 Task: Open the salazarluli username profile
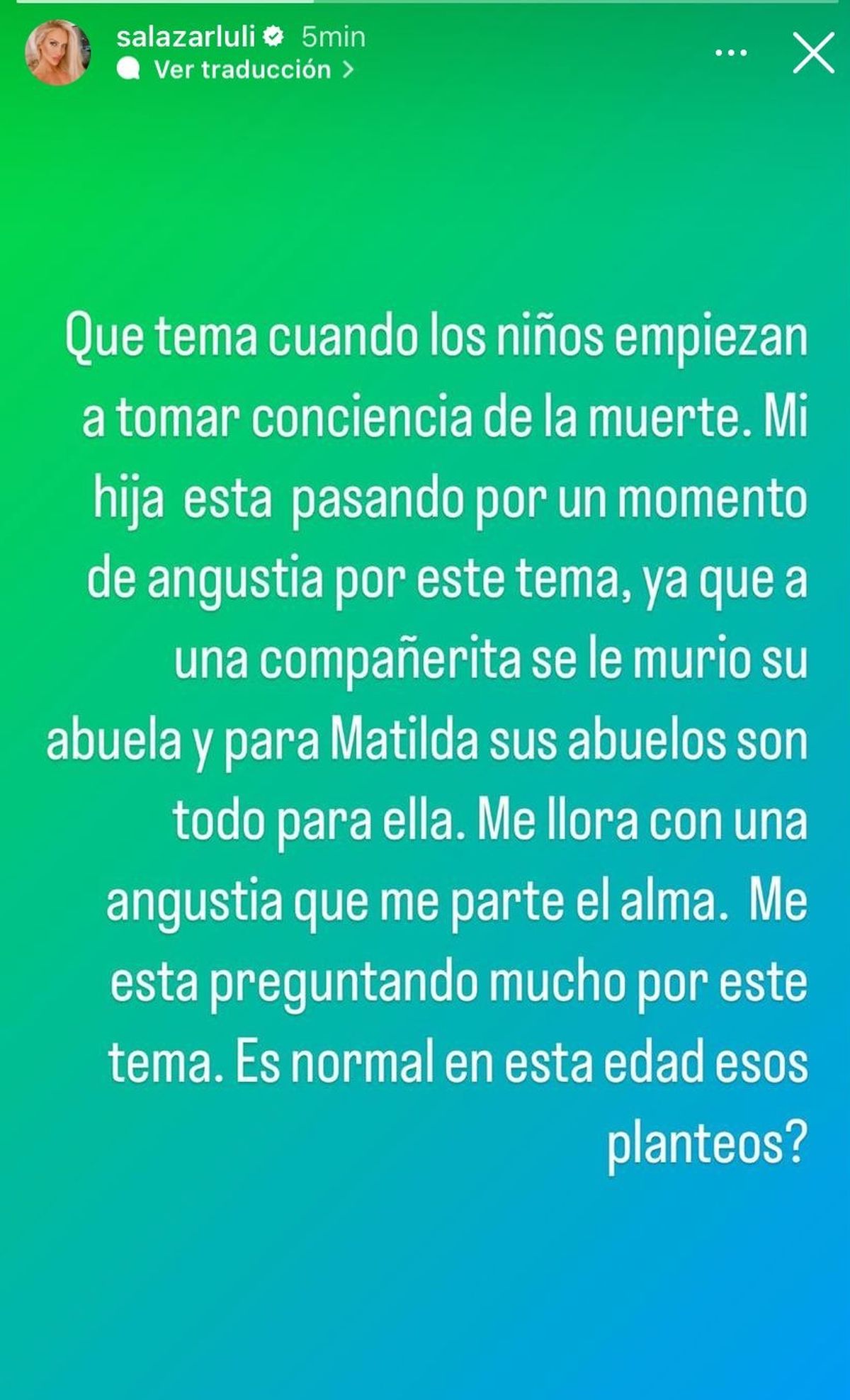coord(186,36)
